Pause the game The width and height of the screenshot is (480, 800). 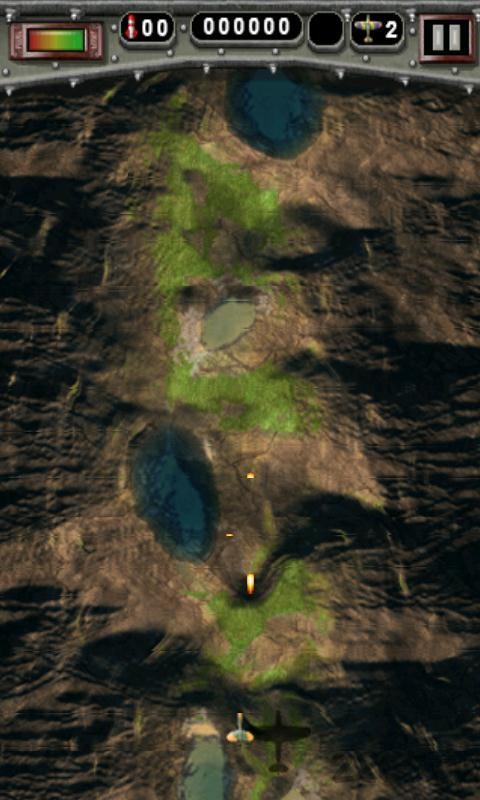(x=447, y=39)
